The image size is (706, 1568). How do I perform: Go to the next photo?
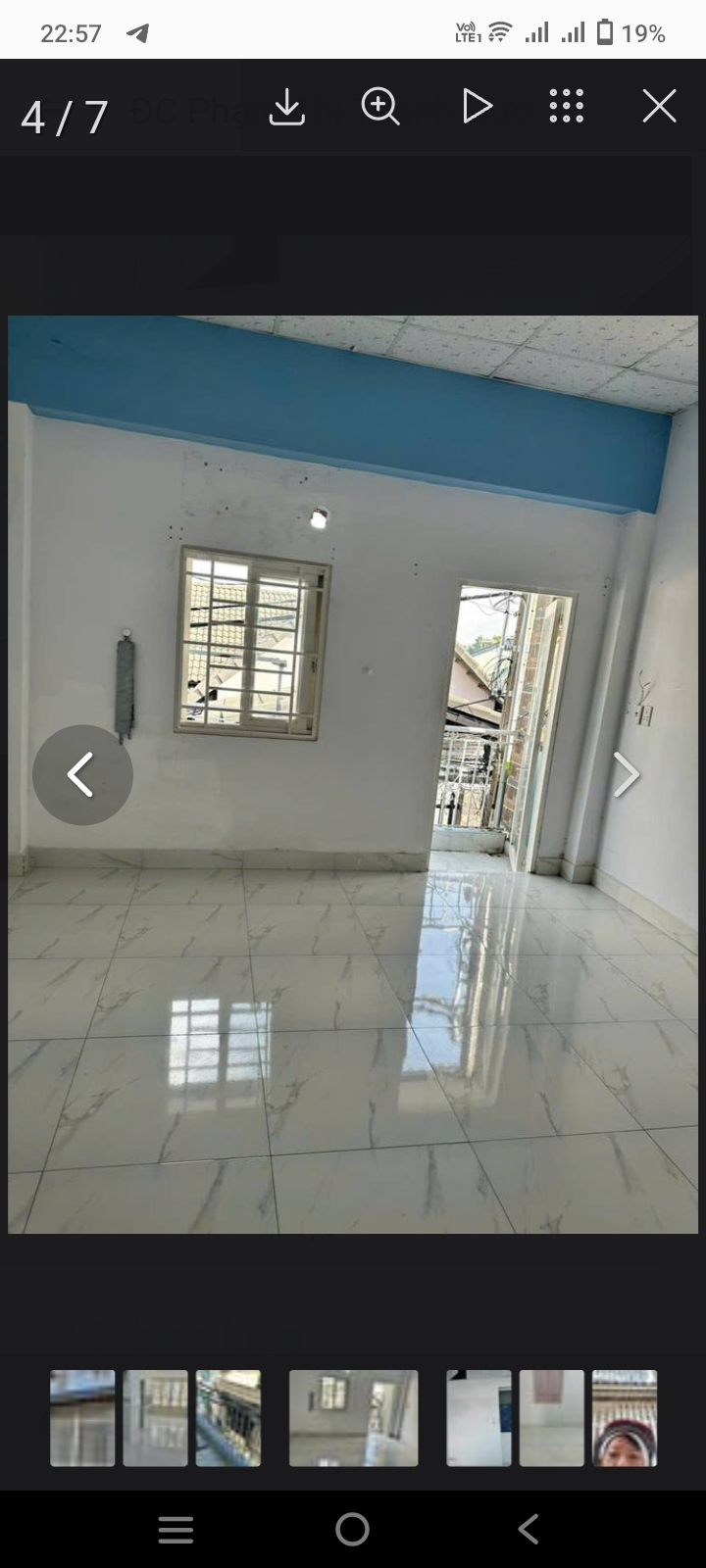click(626, 774)
